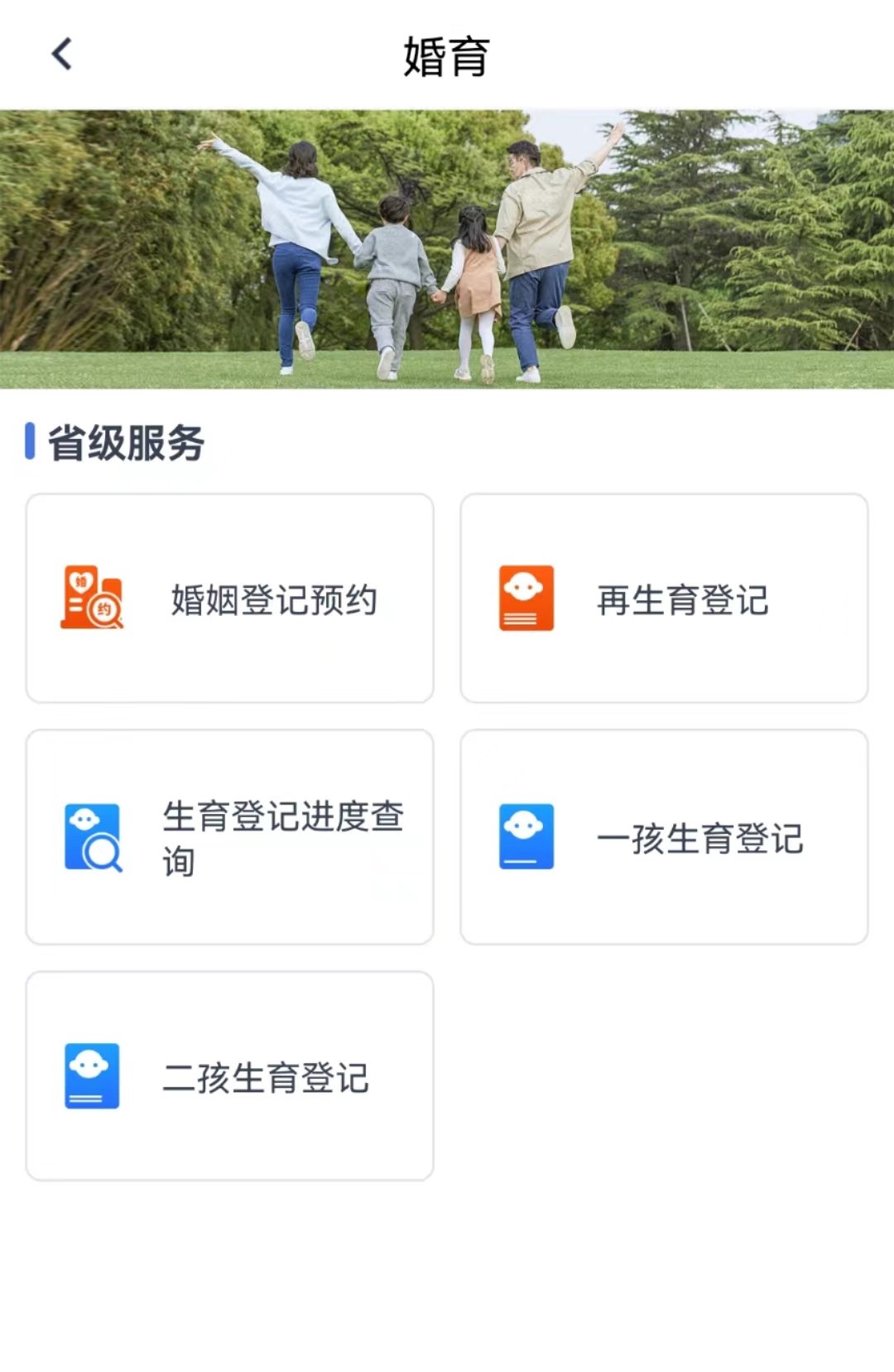Select the 再生育登记 card
This screenshot has height=1372, width=894.
click(x=664, y=599)
